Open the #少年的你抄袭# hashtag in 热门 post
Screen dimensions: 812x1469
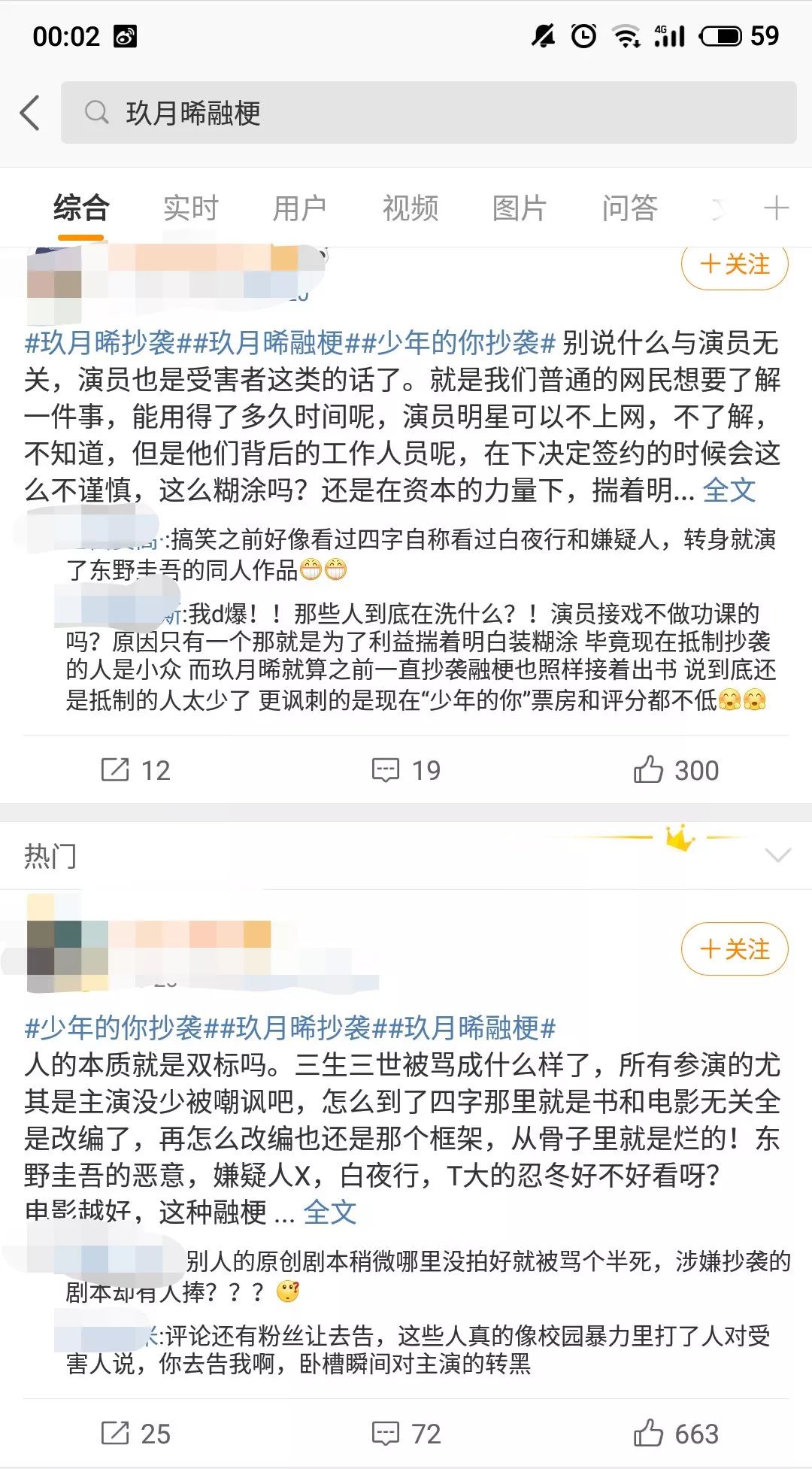114,1027
